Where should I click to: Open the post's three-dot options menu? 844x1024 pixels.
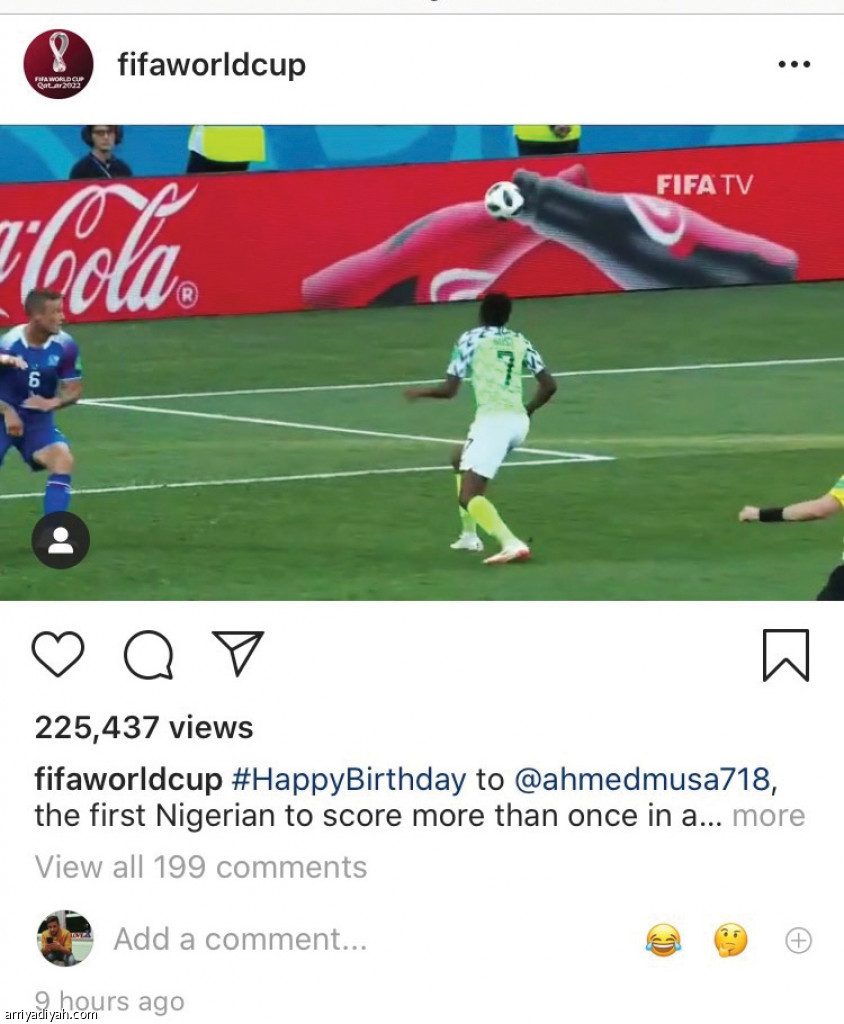[793, 65]
